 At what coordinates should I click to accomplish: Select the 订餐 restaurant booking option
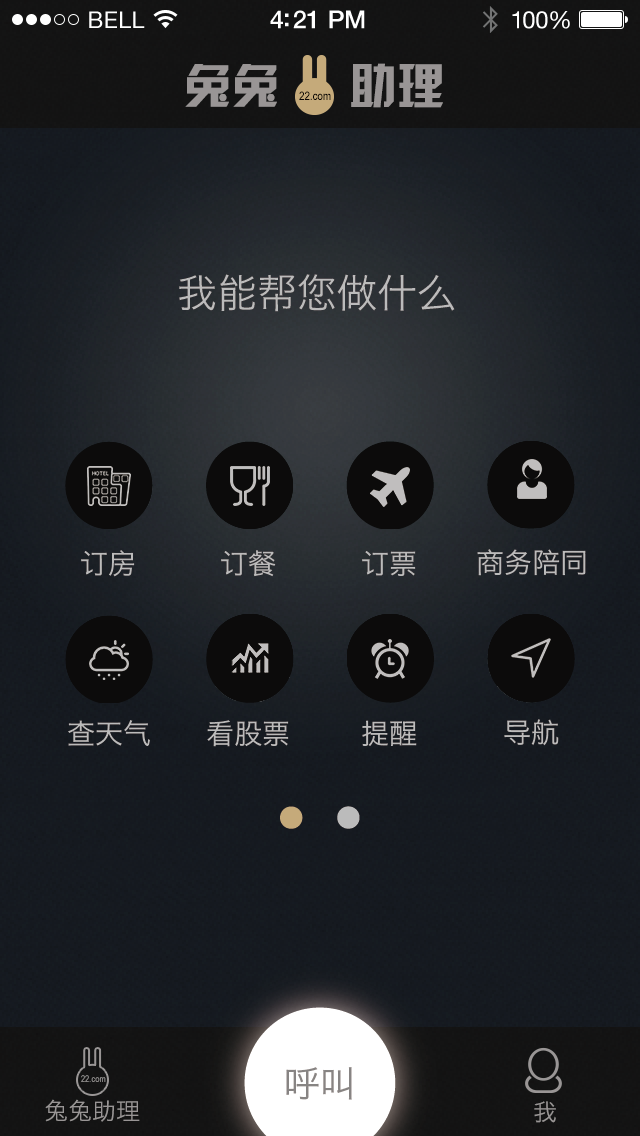[249, 486]
